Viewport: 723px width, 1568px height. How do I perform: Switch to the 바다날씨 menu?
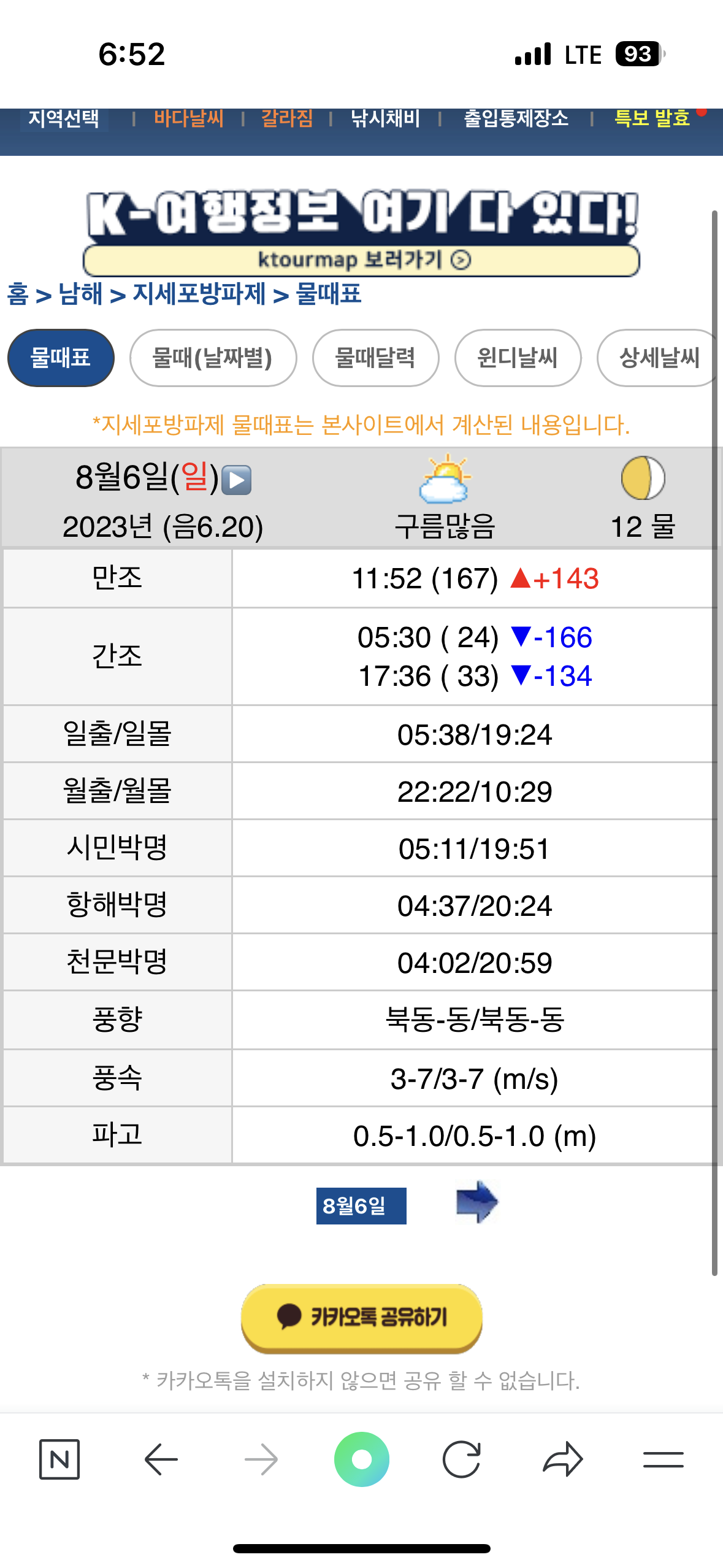189,118
